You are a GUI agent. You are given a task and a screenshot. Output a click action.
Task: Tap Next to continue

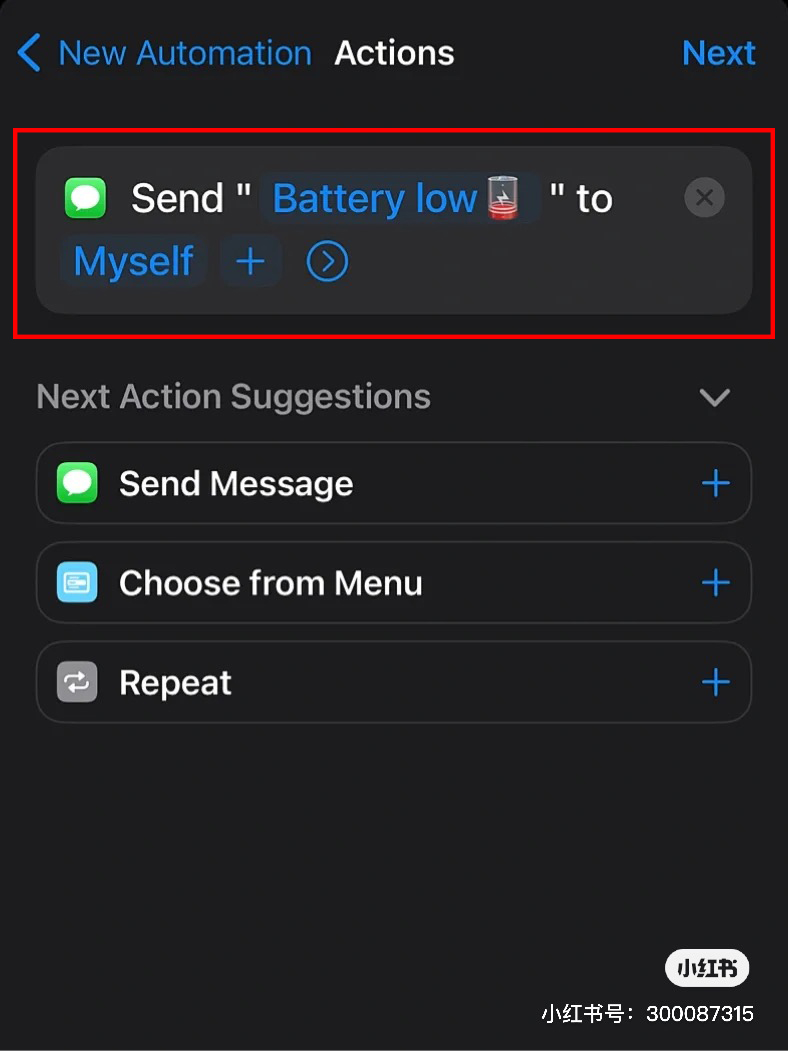click(x=718, y=53)
